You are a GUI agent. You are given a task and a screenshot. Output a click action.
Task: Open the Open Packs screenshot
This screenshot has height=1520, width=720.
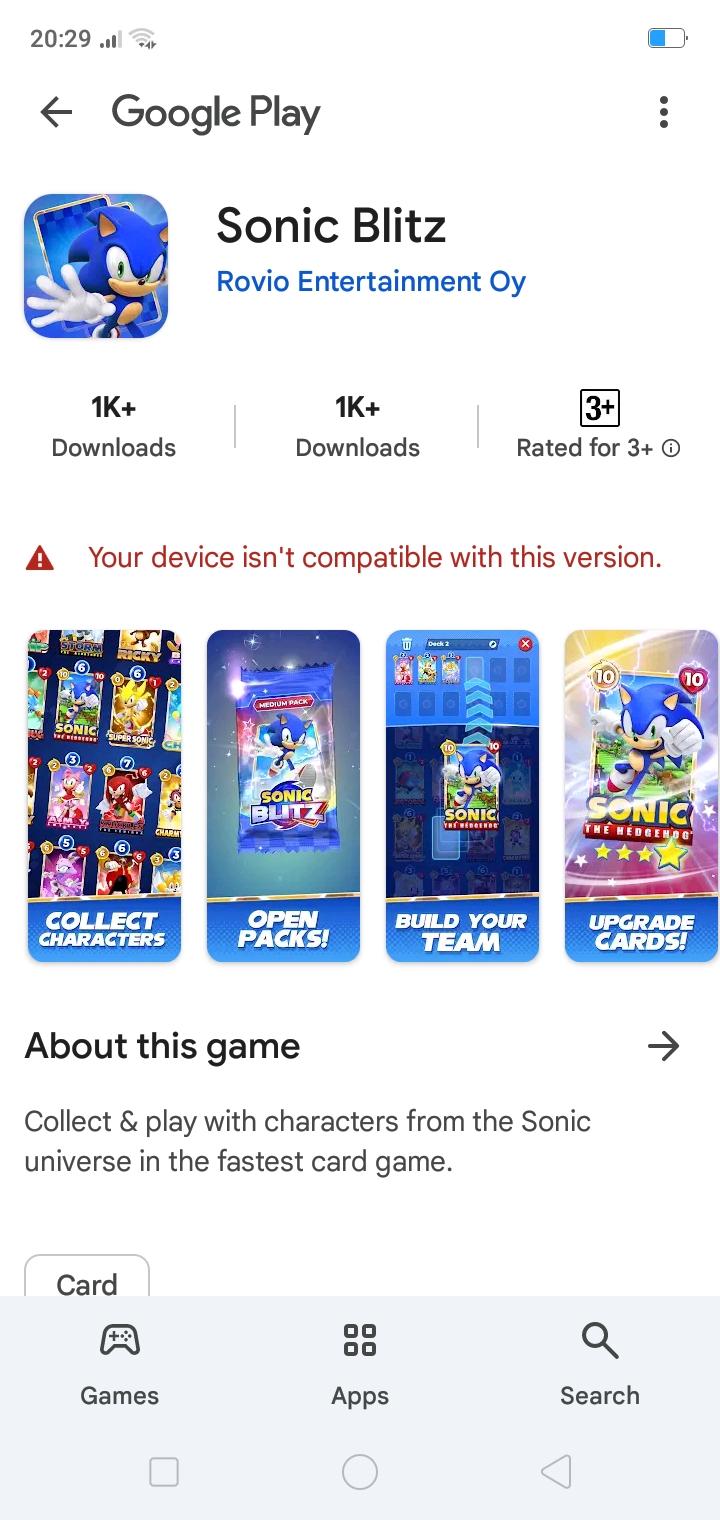pyautogui.click(x=283, y=796)
